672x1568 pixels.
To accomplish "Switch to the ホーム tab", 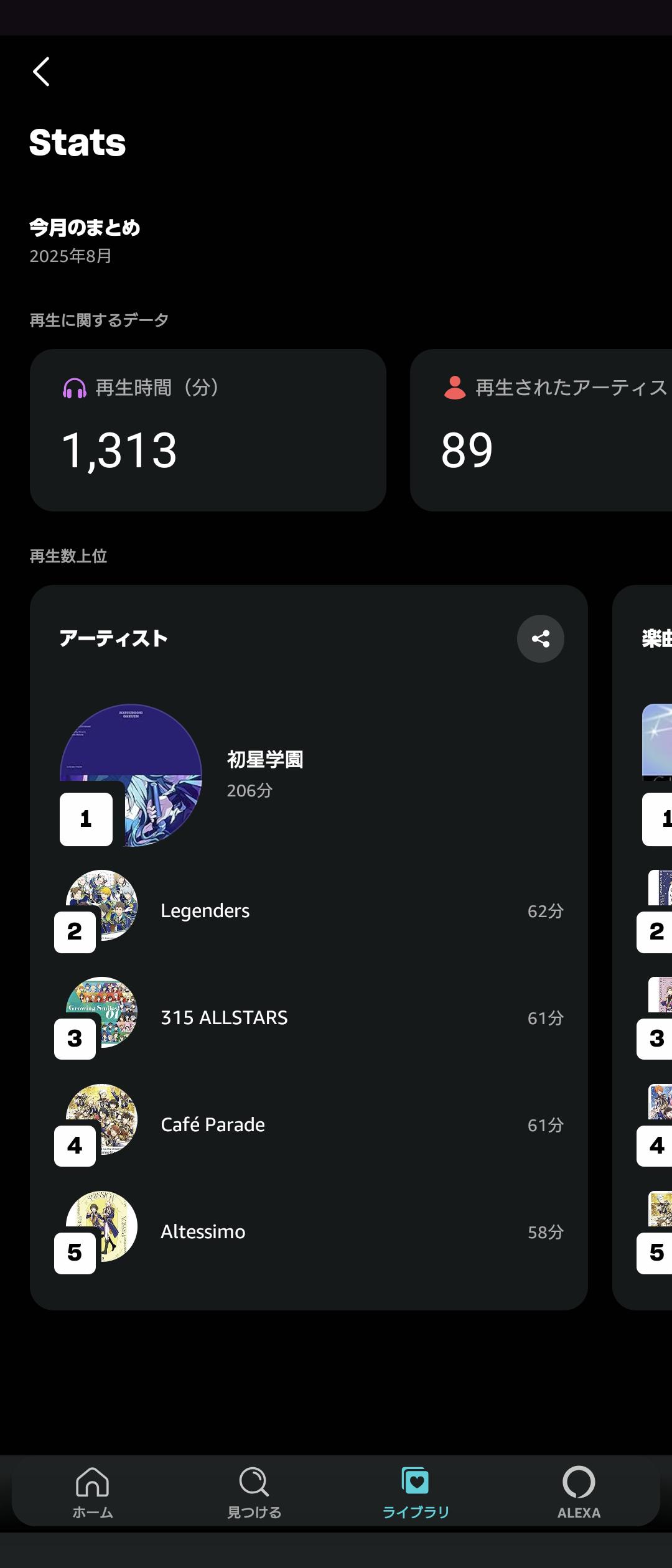I will coord(93,1491).
